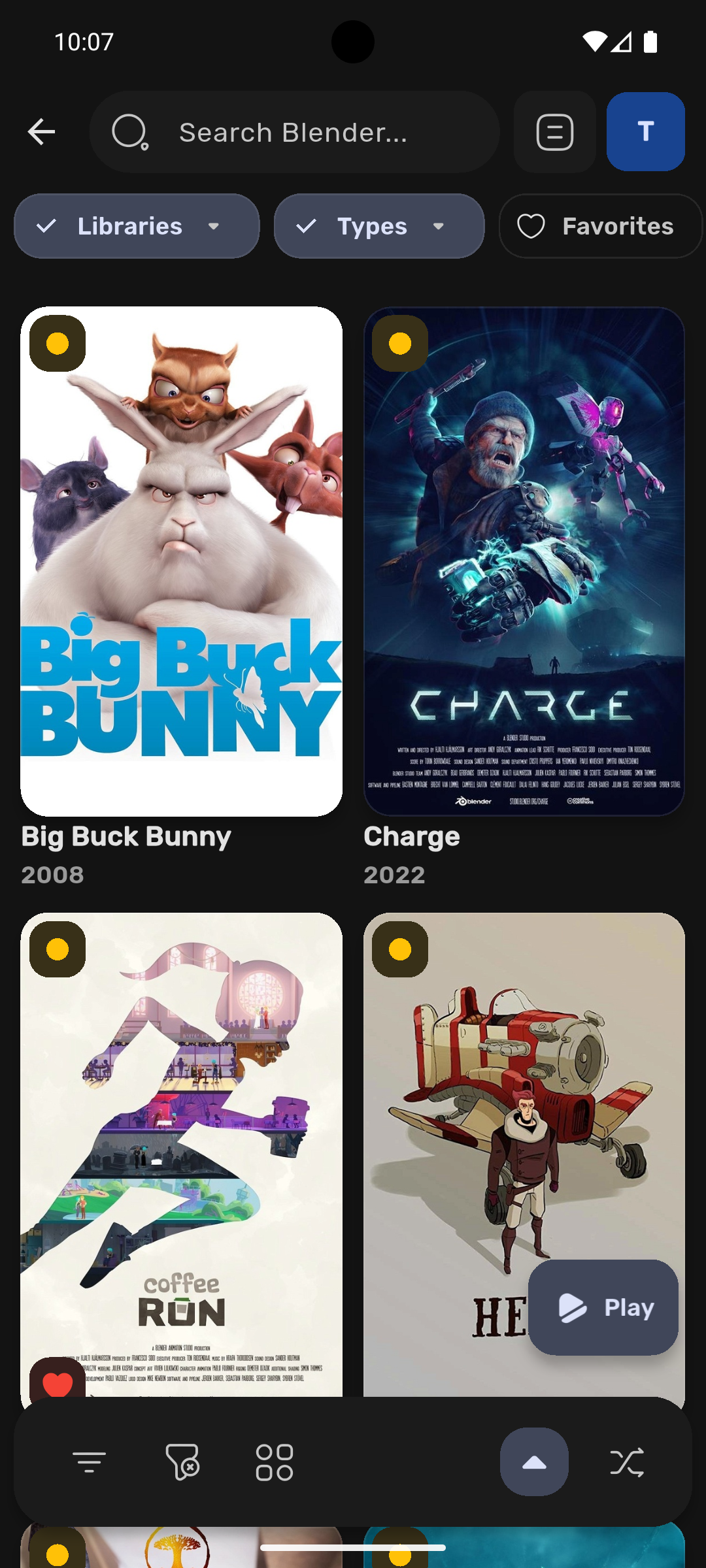The height and width of the screenshot is (1568, 706).
Task: Open the Charge movie poster
Action: pyautogui.click(x=524, y=562)
